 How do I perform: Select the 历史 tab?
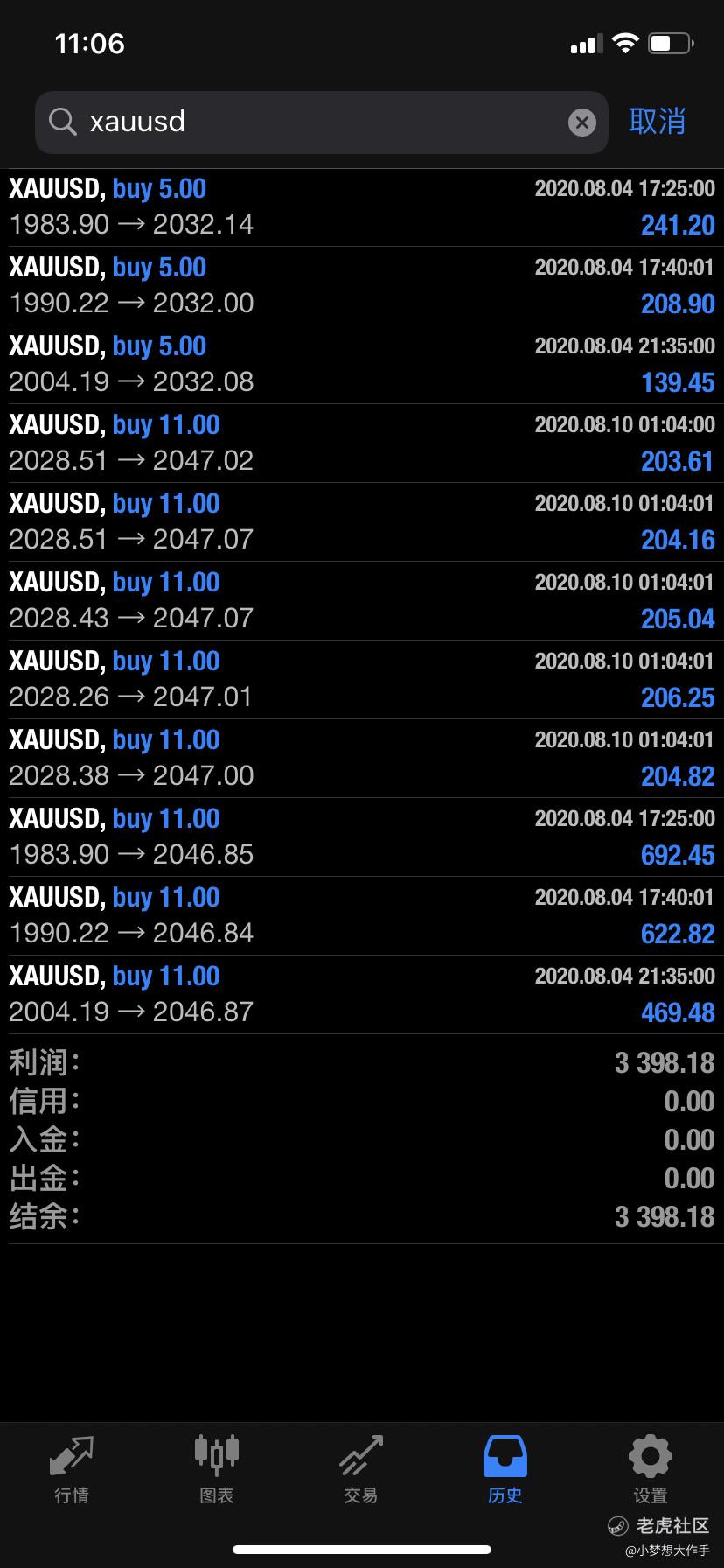(x=505, y=1470)
